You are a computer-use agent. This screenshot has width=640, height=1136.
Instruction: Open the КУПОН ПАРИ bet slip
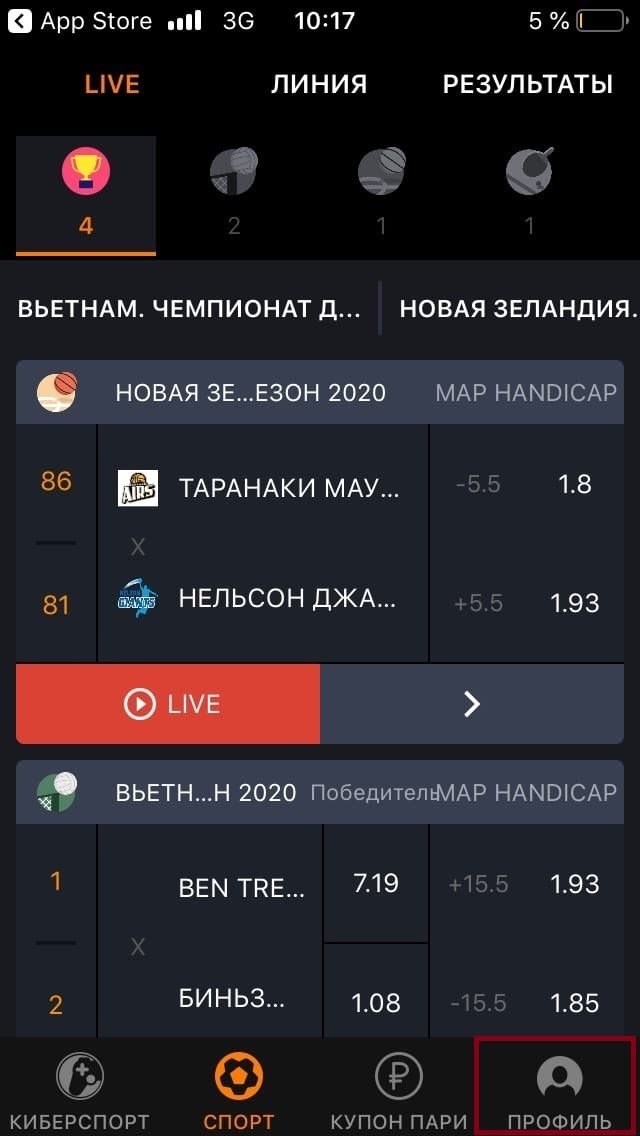399,1092
